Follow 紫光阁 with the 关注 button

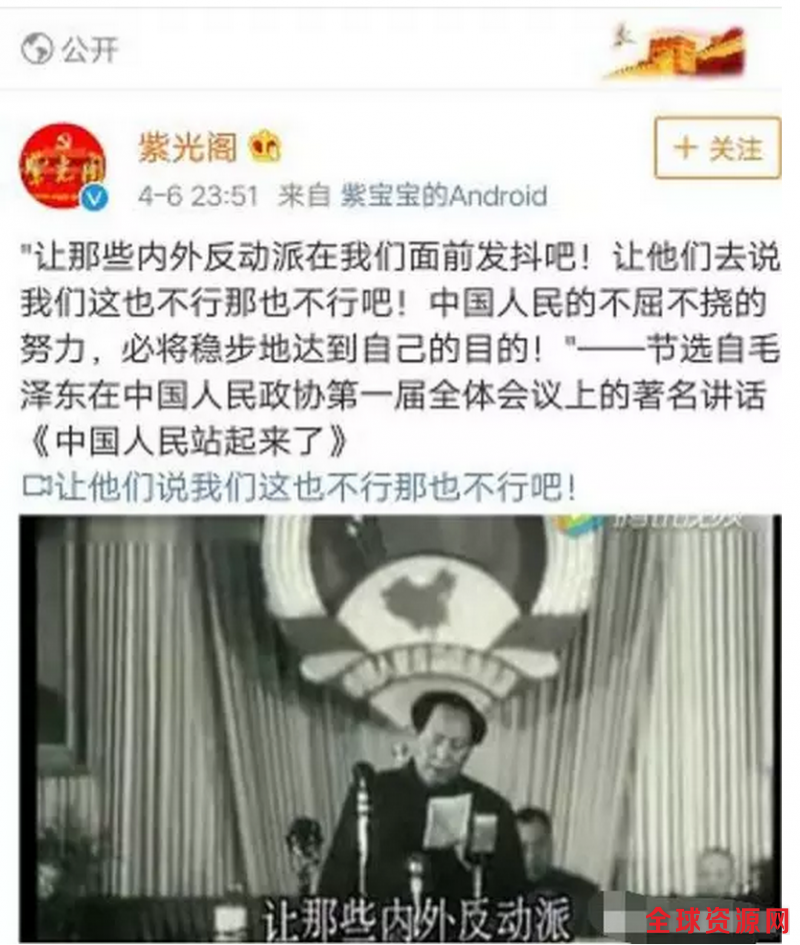pos(717,149)
